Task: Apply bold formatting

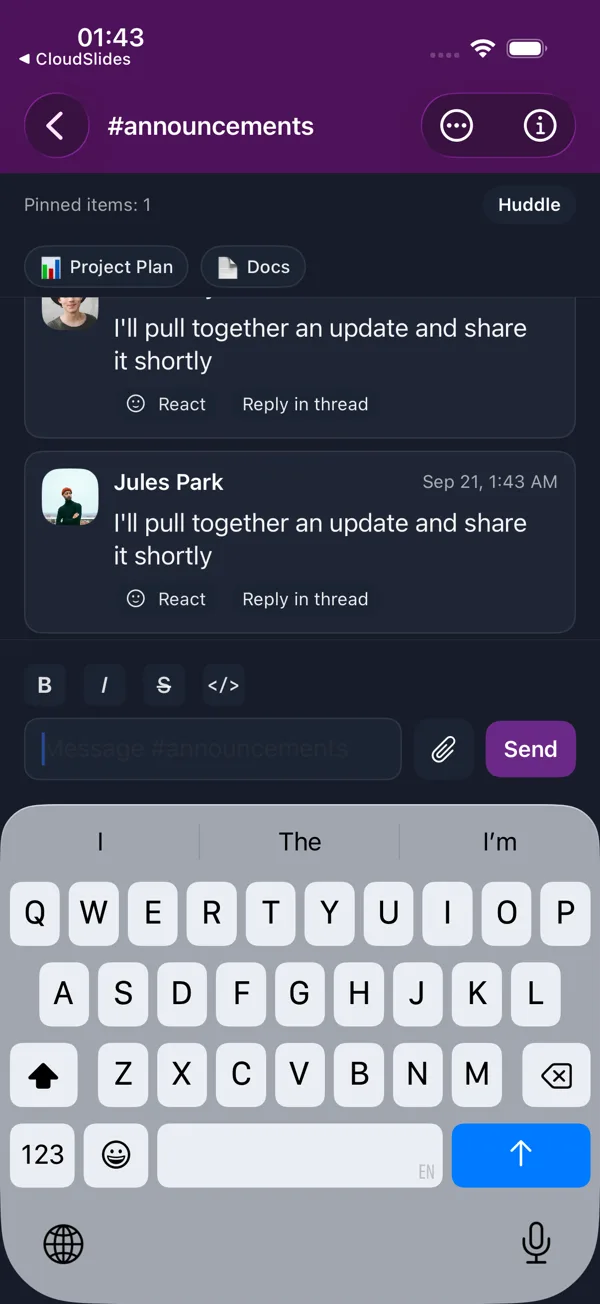Action: tap(45, 685)
